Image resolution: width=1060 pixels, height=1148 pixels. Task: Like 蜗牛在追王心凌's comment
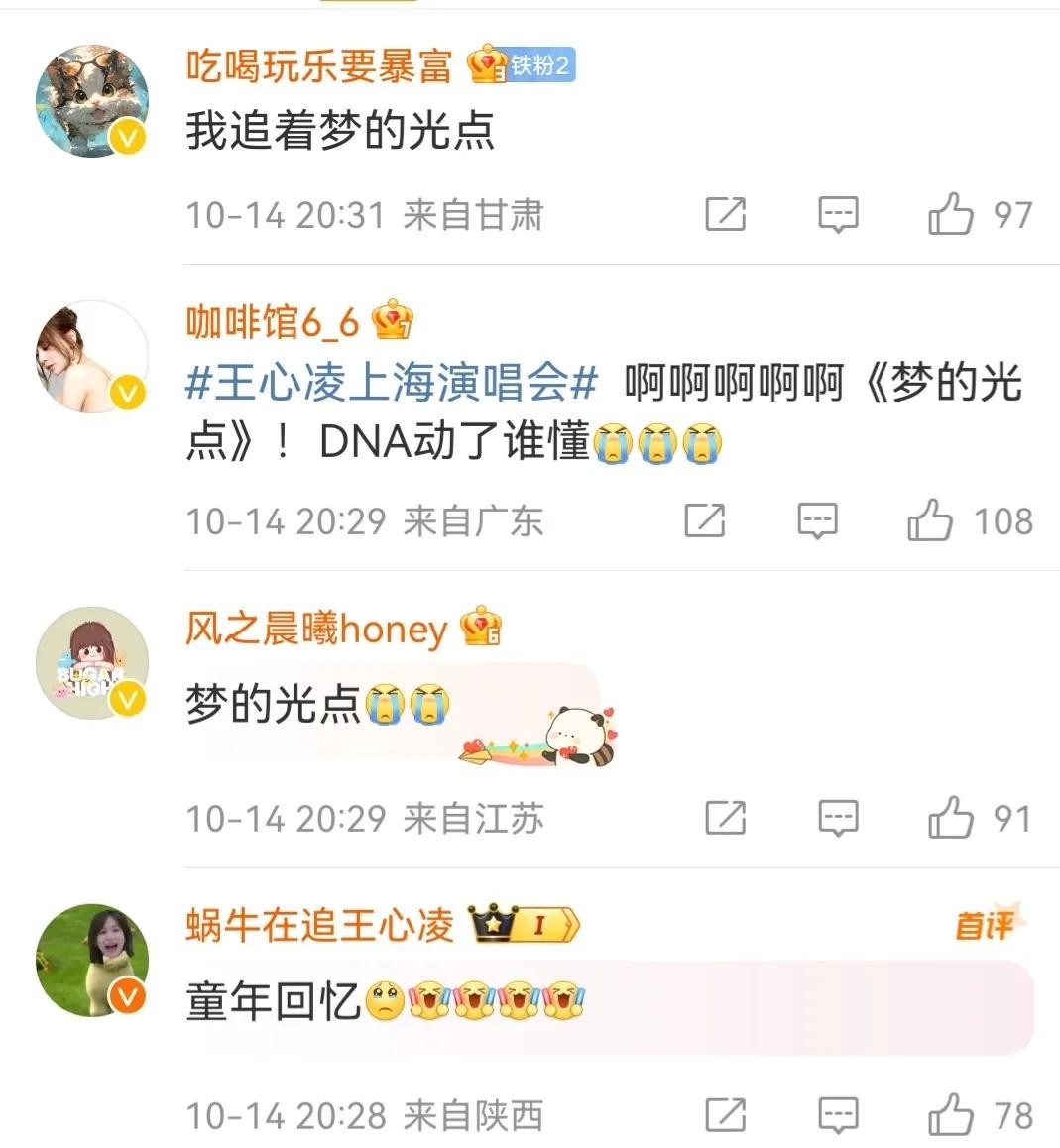pos(950,1115)
